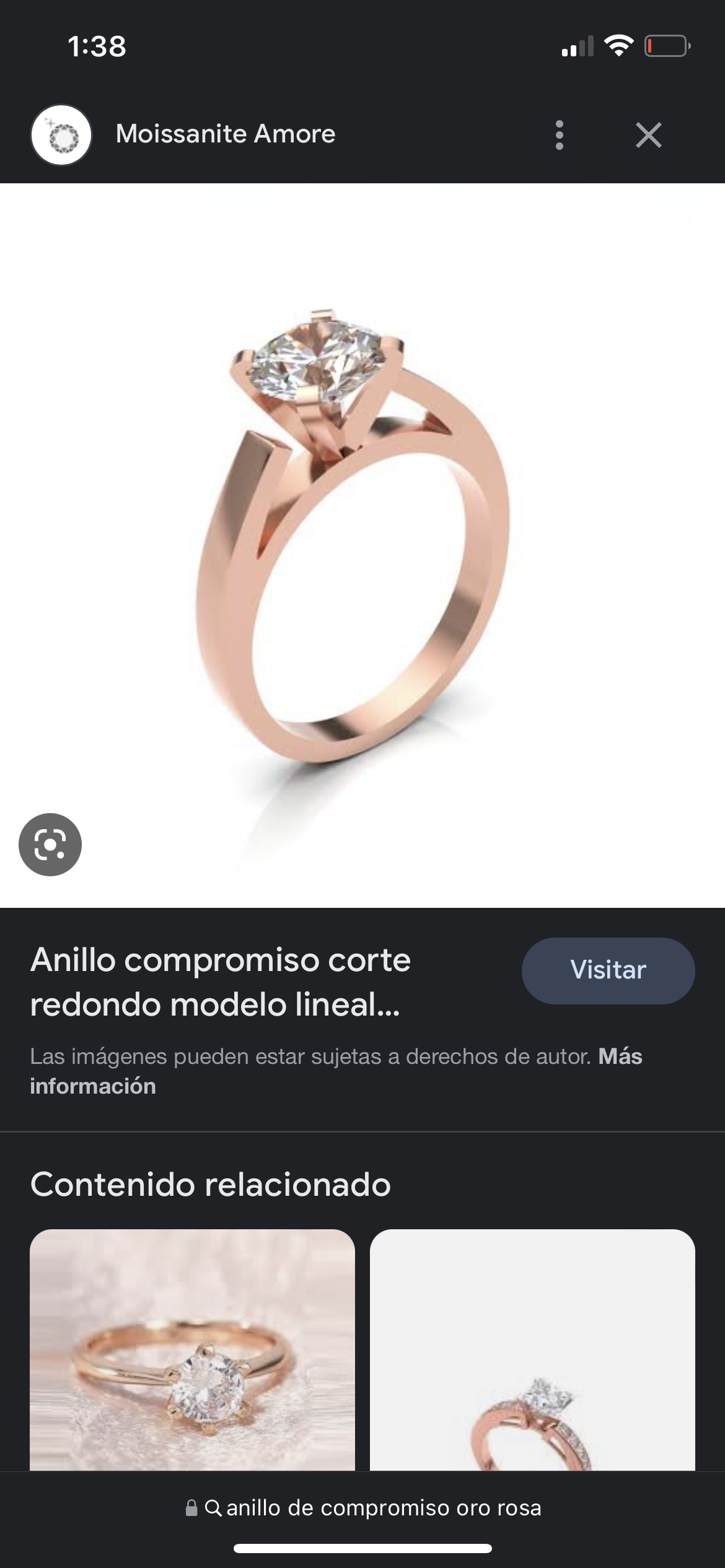
Task: Tap the address bar showing anillo de compromiso
Action: [x=363, y=1508]
